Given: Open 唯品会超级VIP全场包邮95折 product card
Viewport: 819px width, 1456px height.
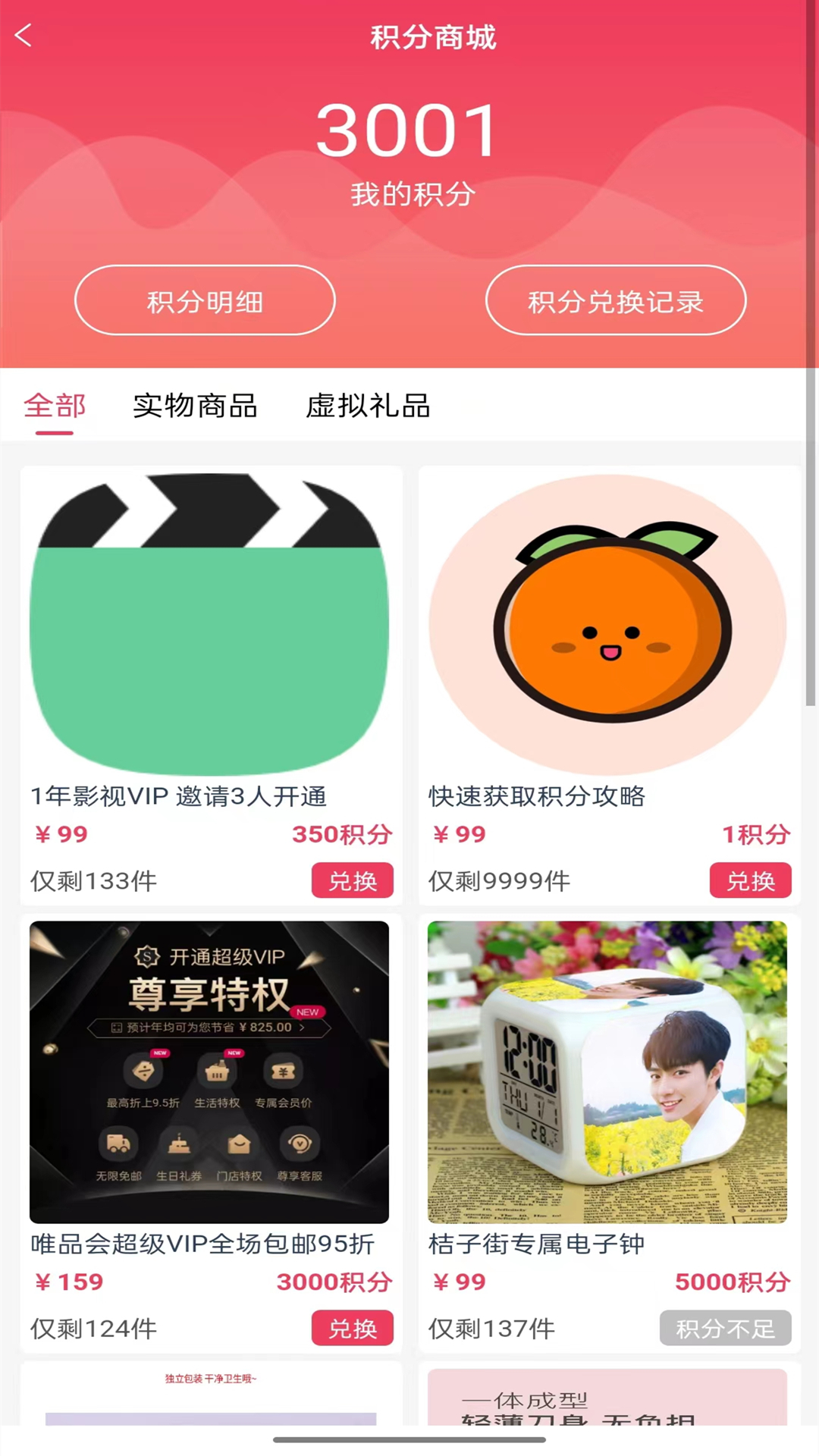Looking at the screenshot, I should (x=209, y=1072).
